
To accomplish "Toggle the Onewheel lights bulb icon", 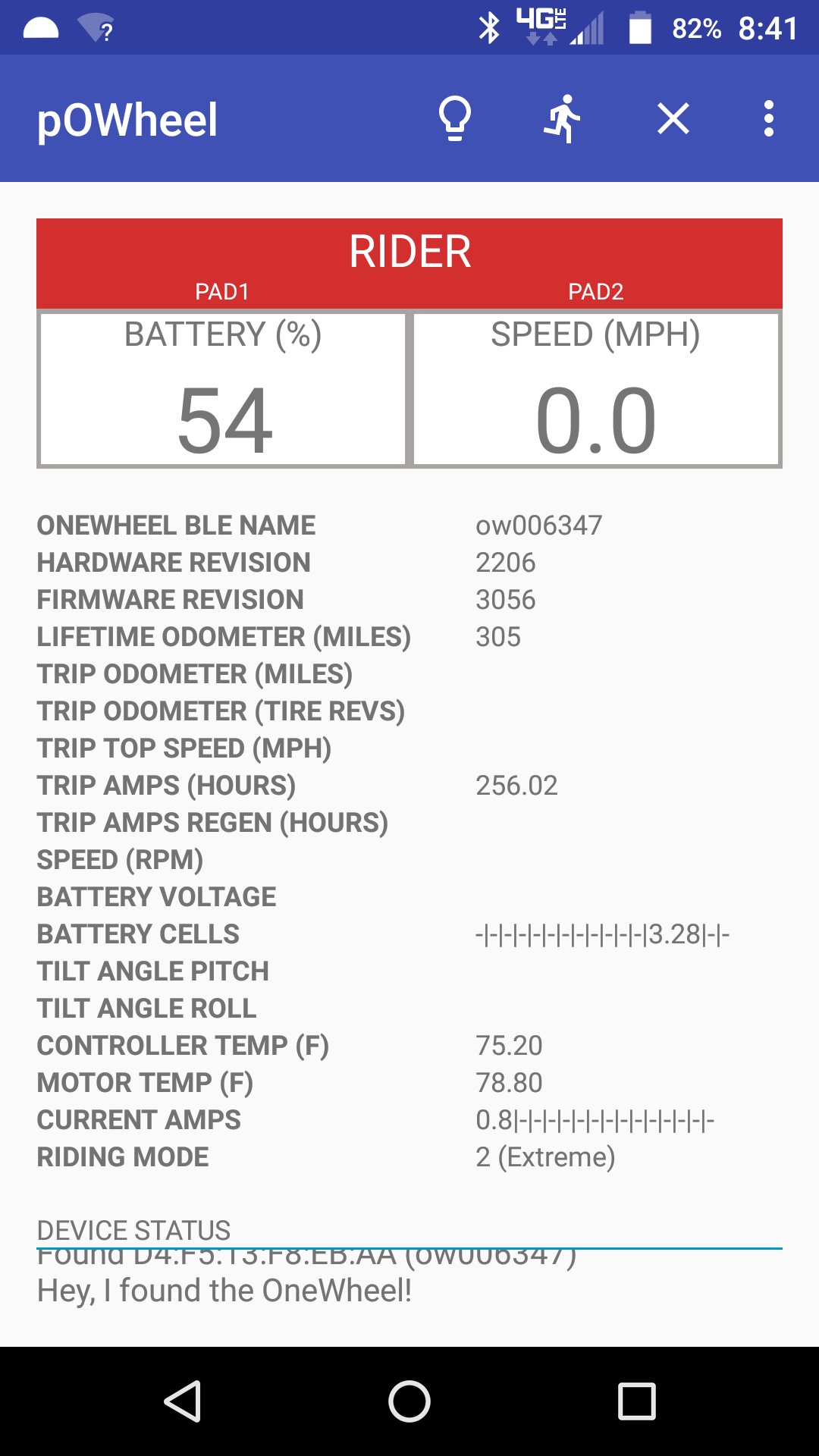I will tap(455, 119).
